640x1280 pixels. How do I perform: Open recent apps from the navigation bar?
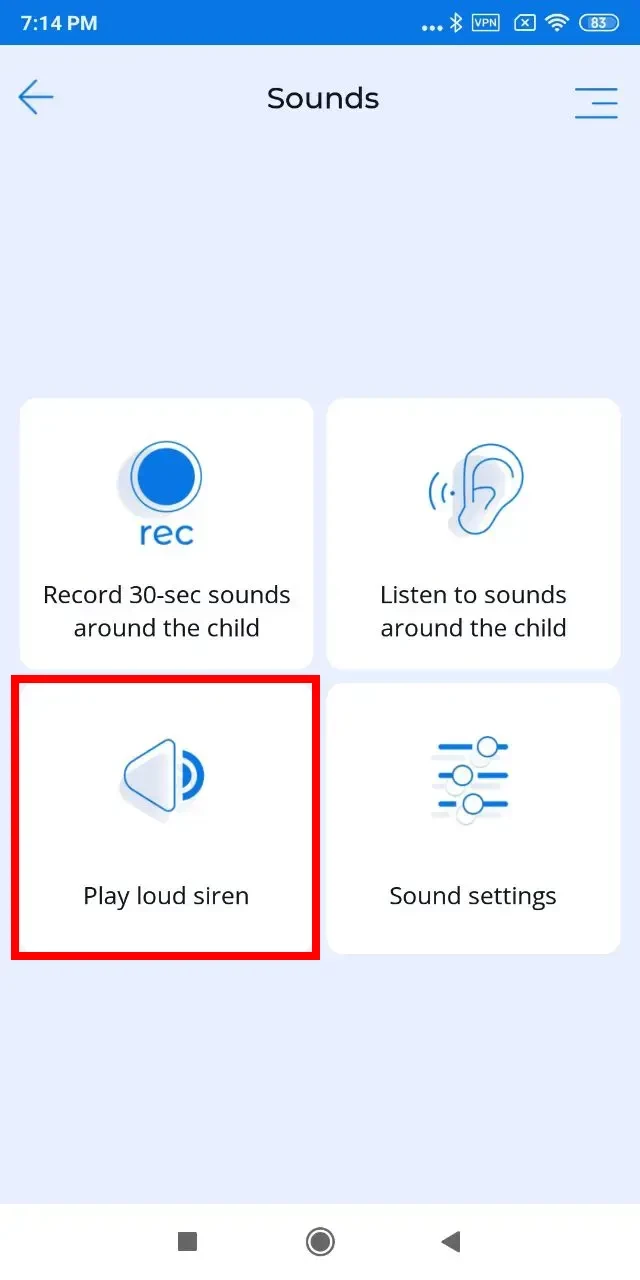coord(187,1241)
